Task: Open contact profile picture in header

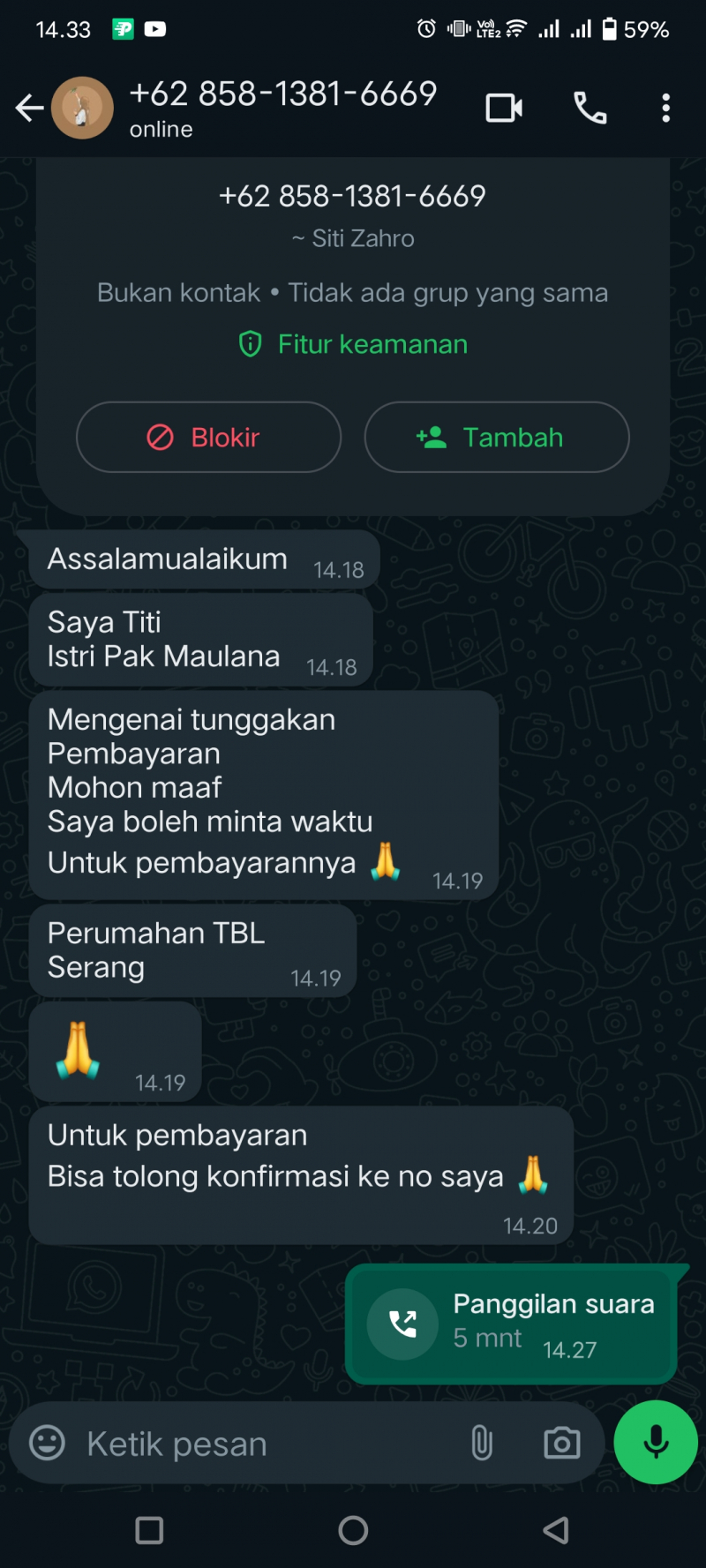Action: (82, 109)
